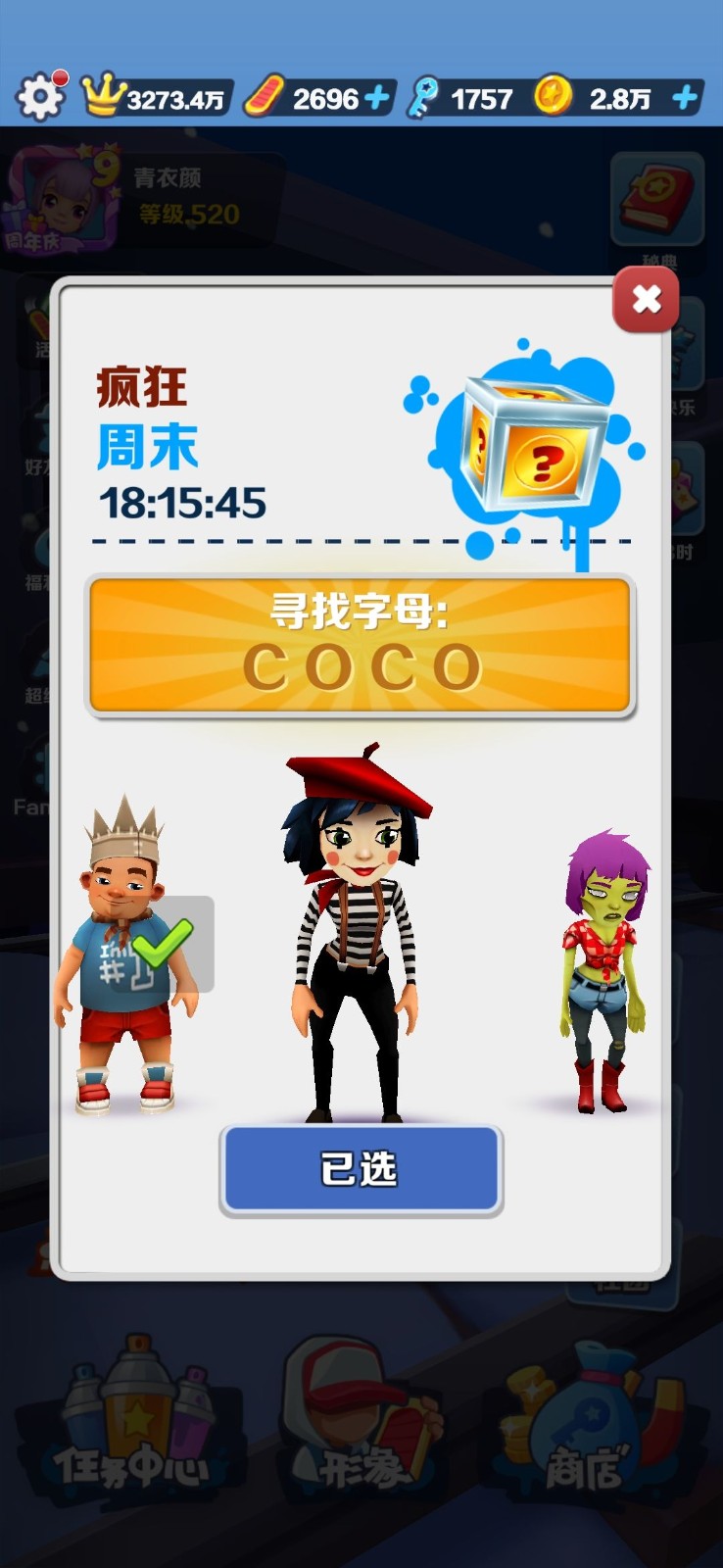Select the purple-haired zombie girl character
The width and height of the screenshot is (723, 1568).
[604, 970]
